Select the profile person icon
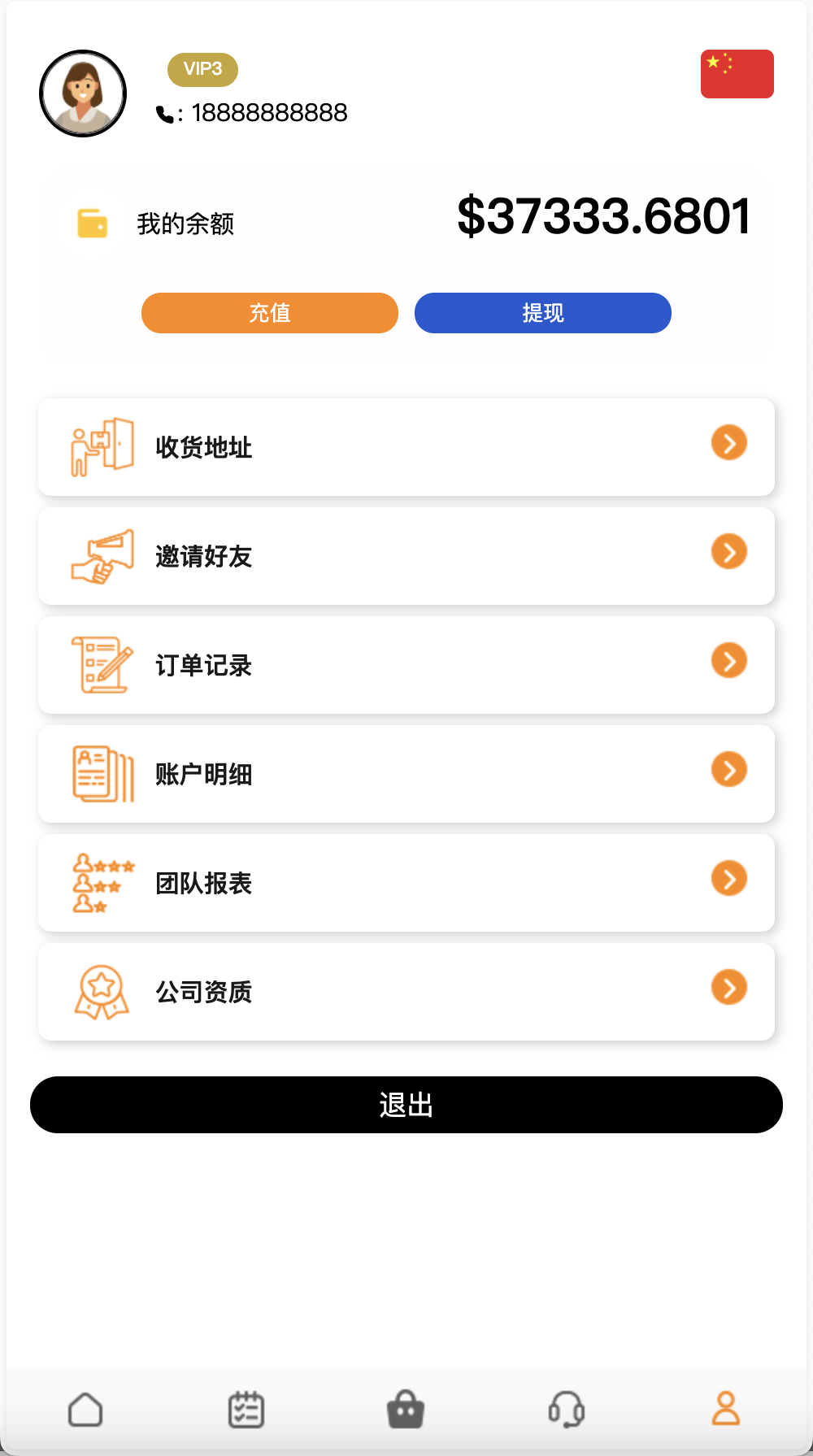 726,1409
